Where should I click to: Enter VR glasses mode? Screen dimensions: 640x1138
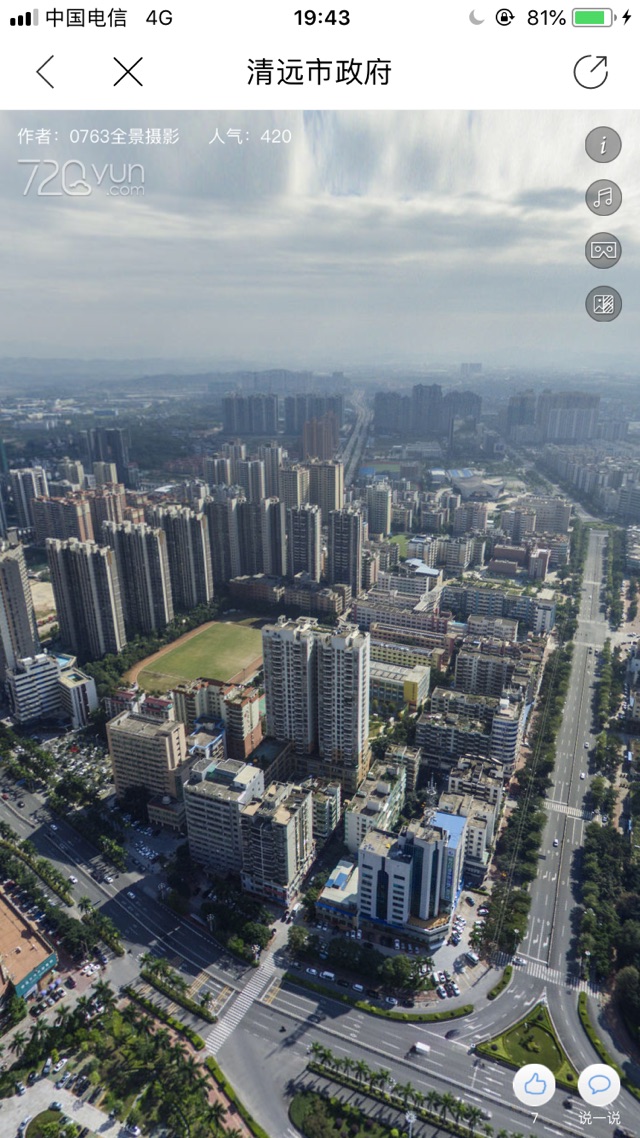tap(603, 250)
